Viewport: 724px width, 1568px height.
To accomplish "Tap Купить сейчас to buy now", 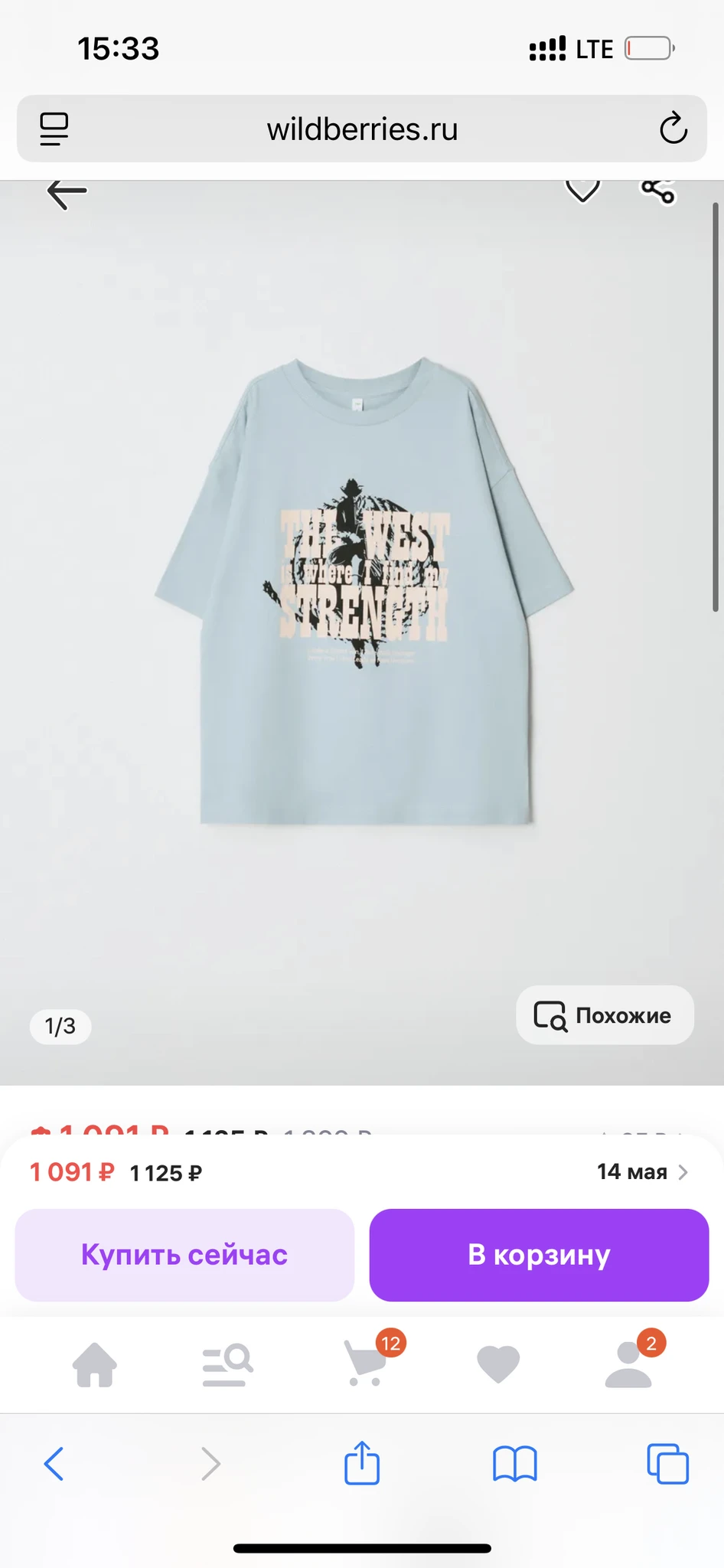I will (x=184, y=1255).
